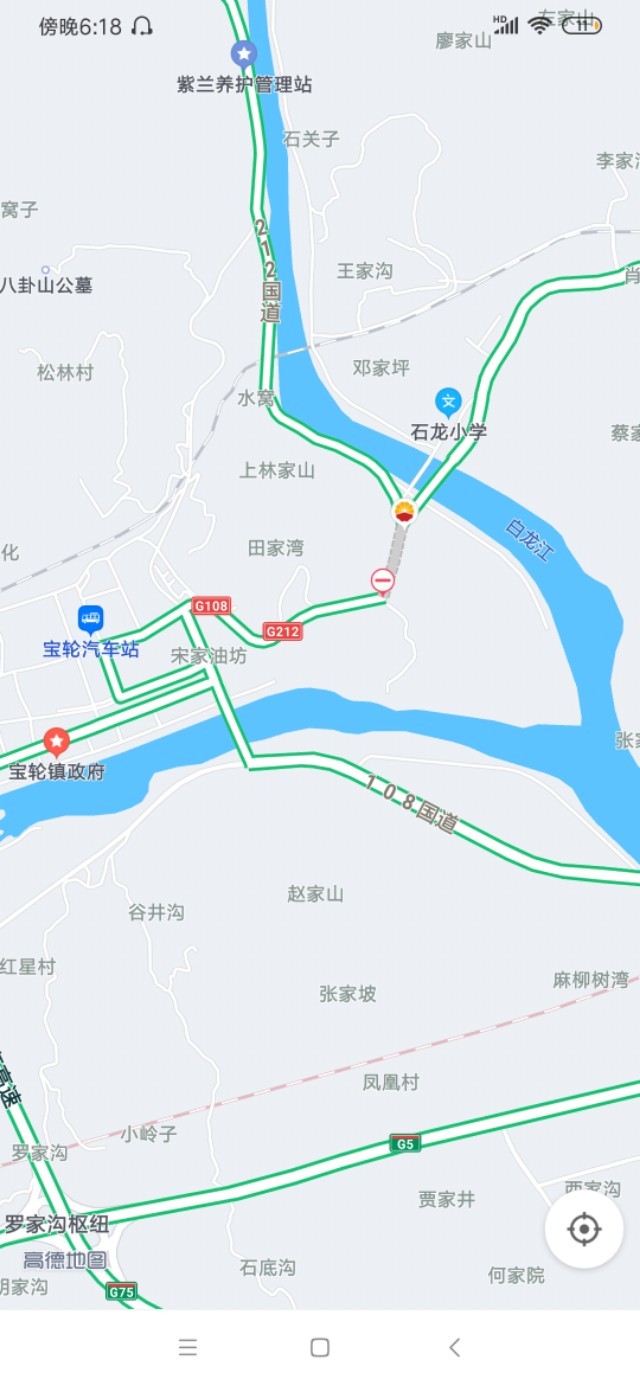
Task: Return to the home screen
Action: [x=320, y=1347]
